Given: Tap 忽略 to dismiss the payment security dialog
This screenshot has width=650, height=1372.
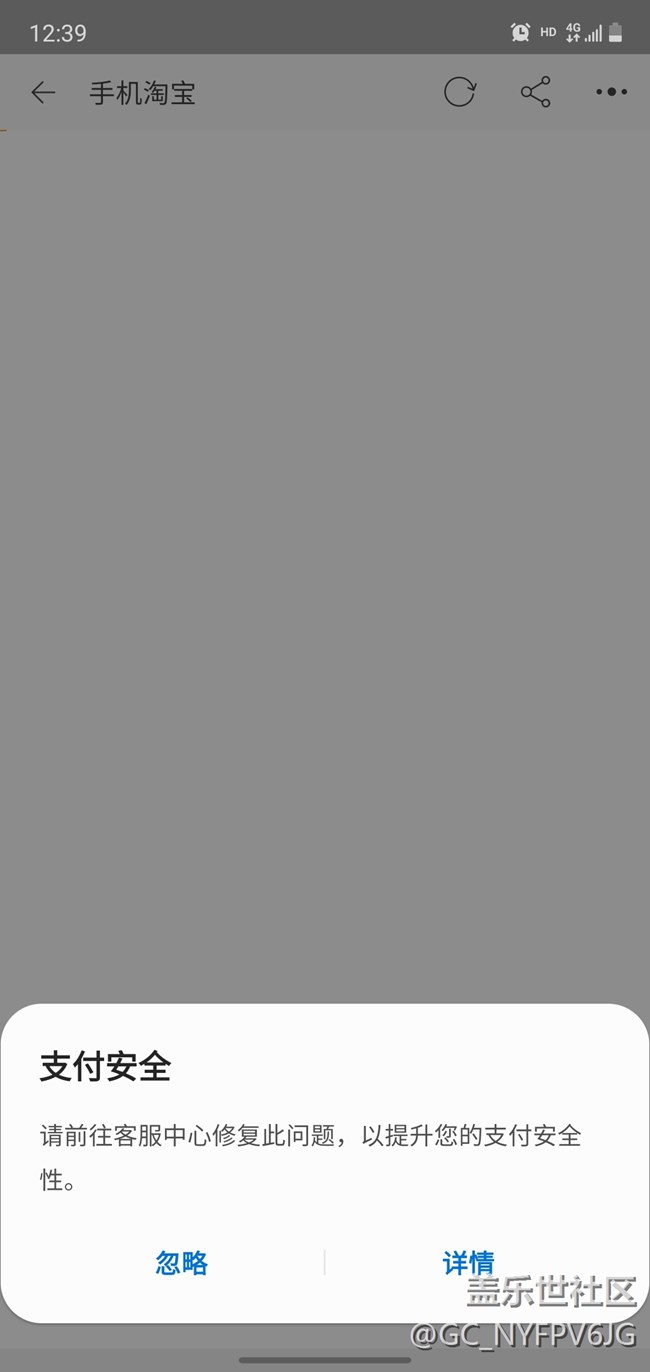Looking at the screenshot, I should coord(181,1263).
